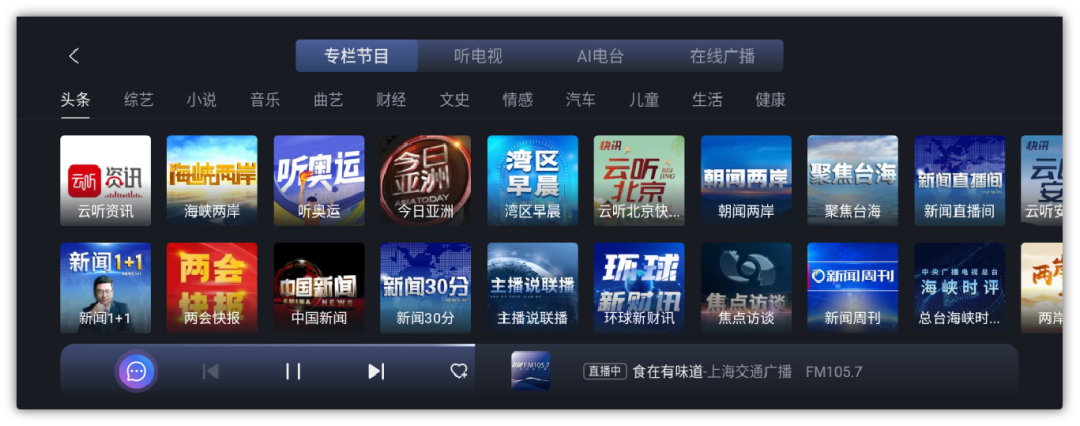Choose the 财经 category
Viewport: 1080px width, 426px height.
coord(391,100)
